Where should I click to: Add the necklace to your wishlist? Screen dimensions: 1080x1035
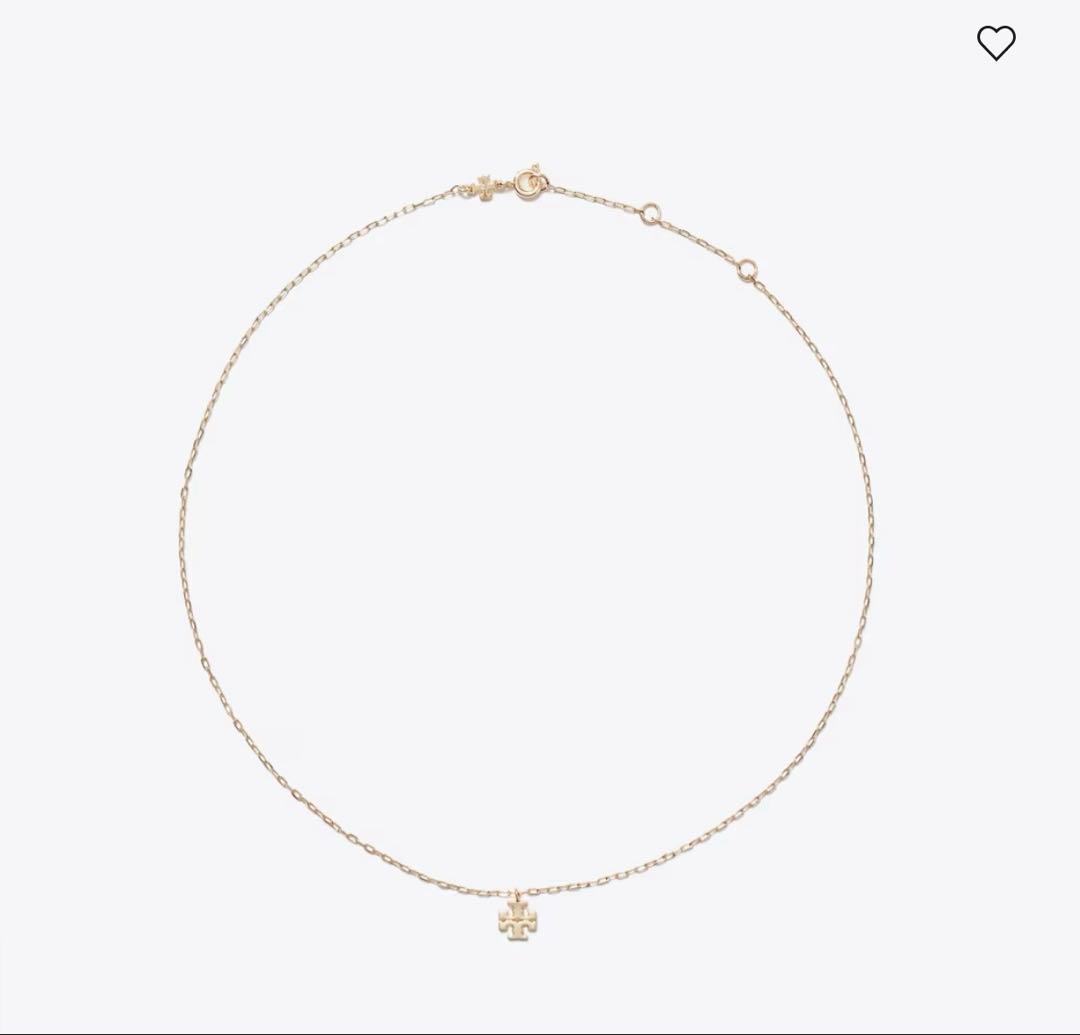pyautogui.click(x=996, y=43)
